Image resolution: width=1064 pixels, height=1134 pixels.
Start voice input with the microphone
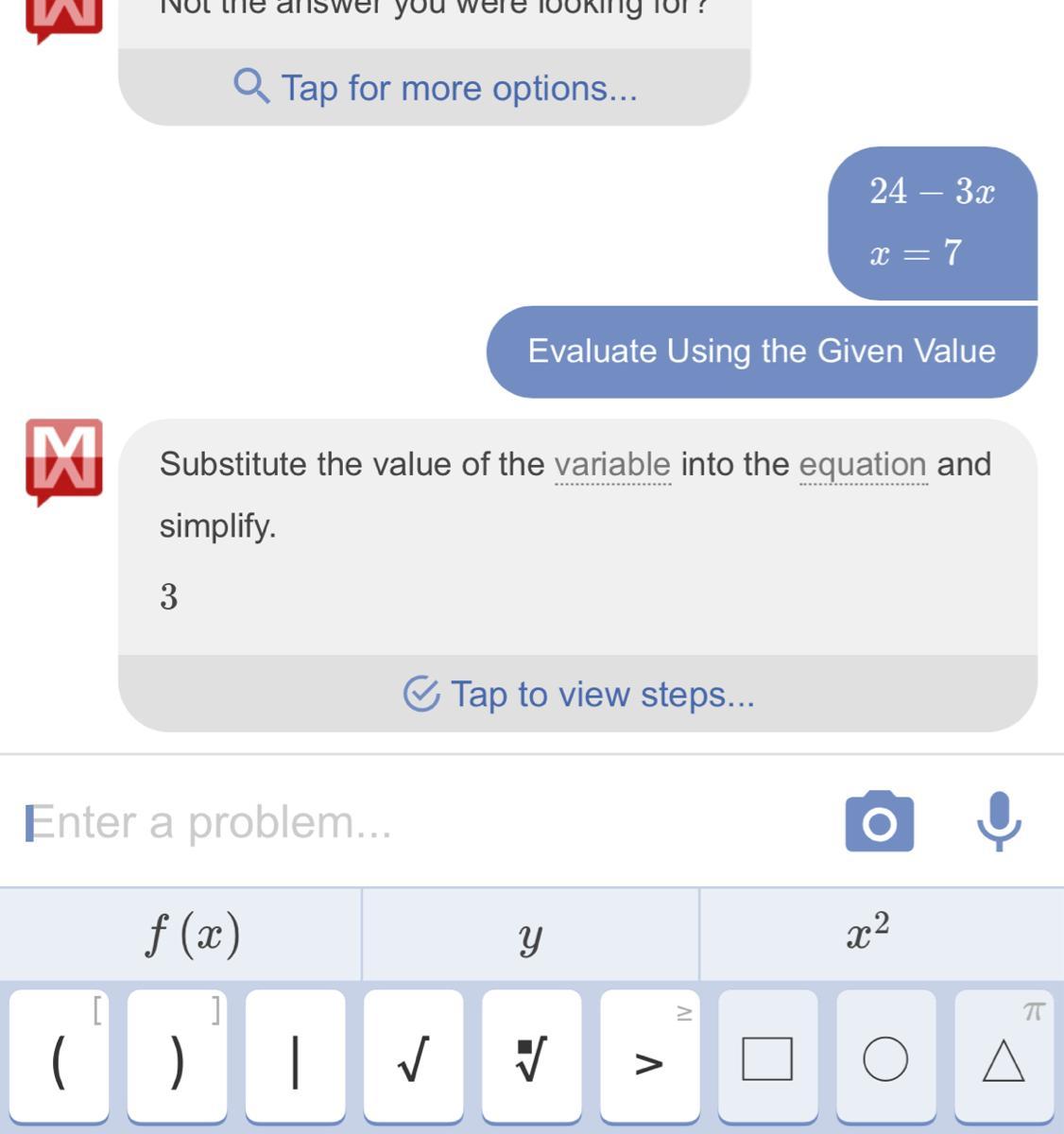pos(999,821)
